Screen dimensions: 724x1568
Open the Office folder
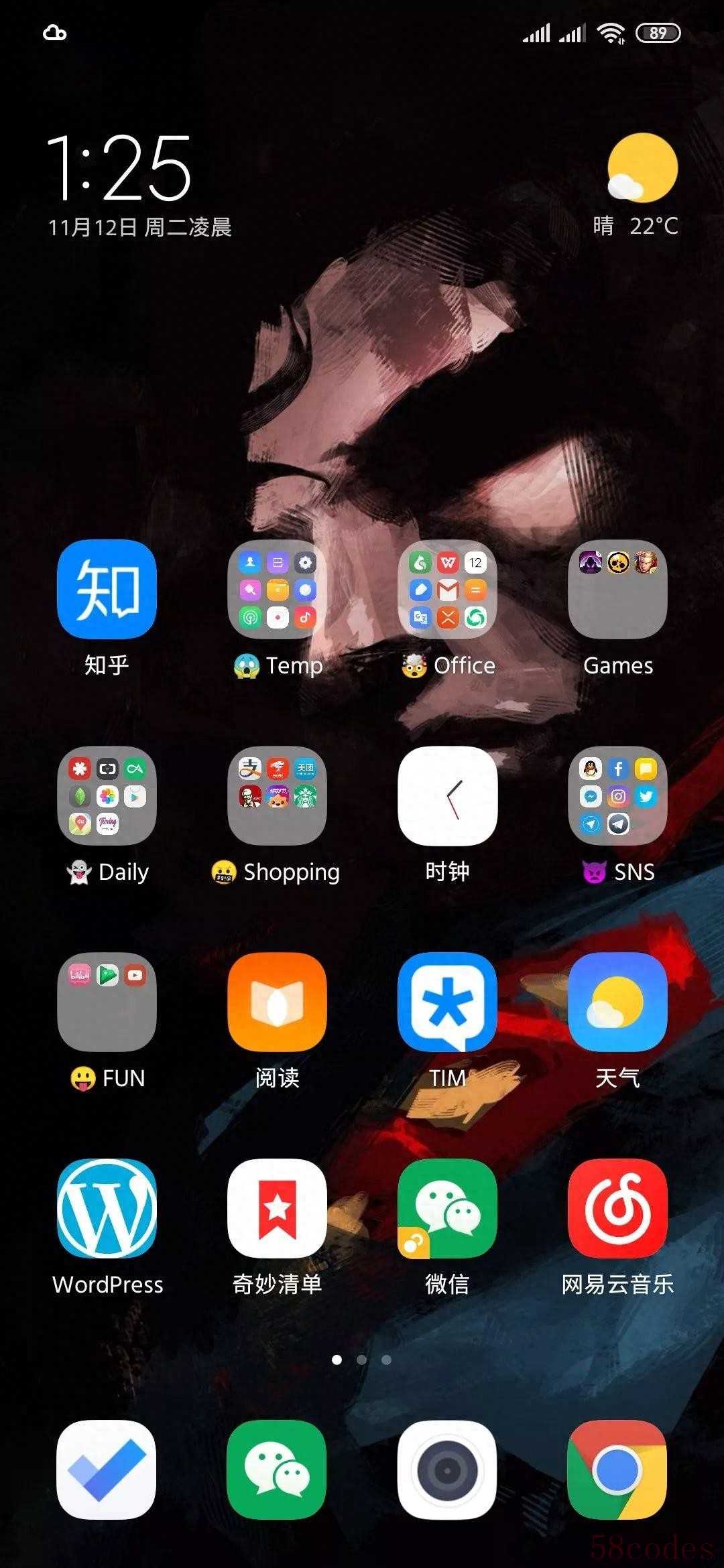447,589
